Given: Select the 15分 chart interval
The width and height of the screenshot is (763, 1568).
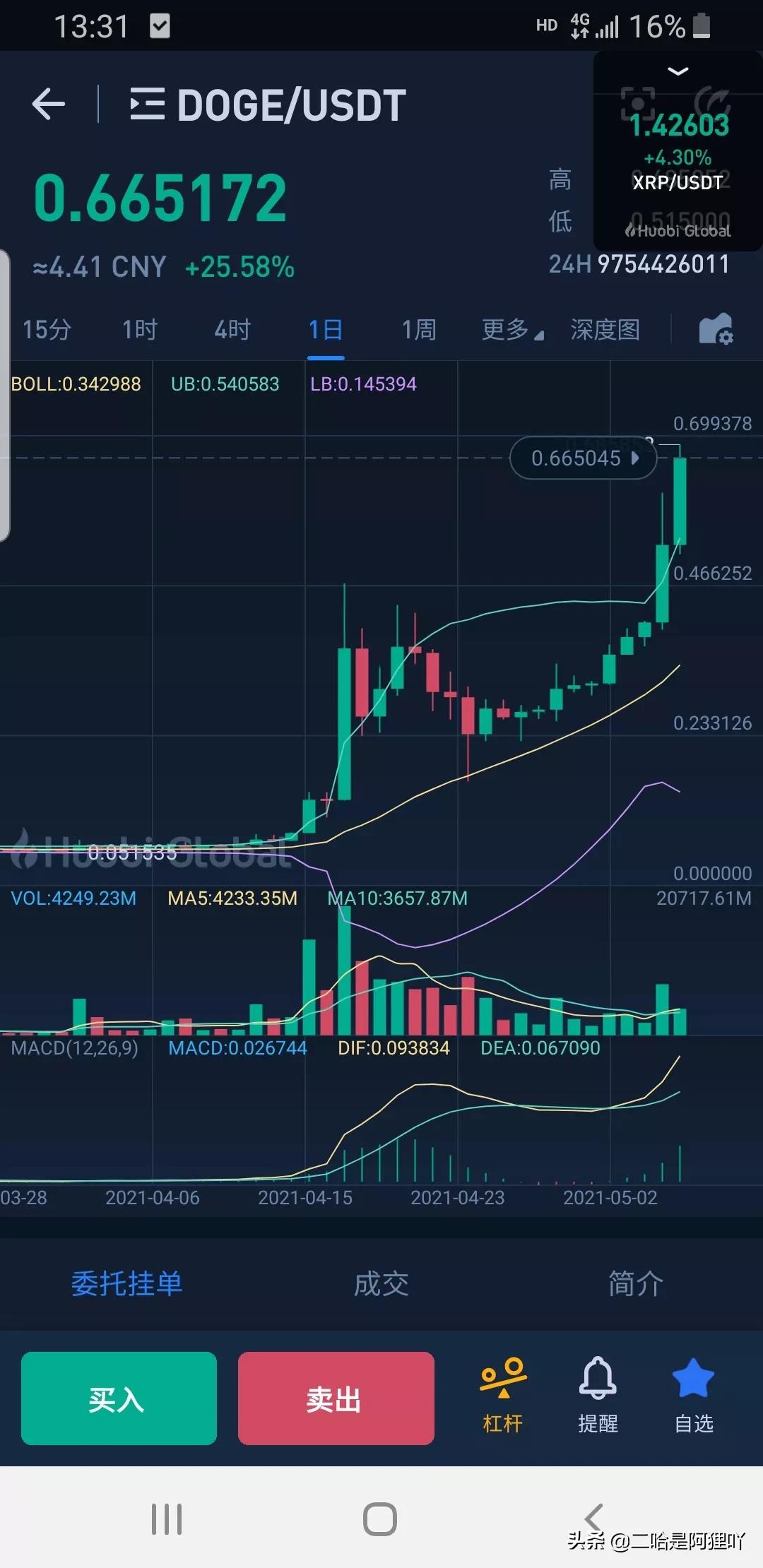Looking at the screenshot, I should pyautogui.click(x=47, y=330).
